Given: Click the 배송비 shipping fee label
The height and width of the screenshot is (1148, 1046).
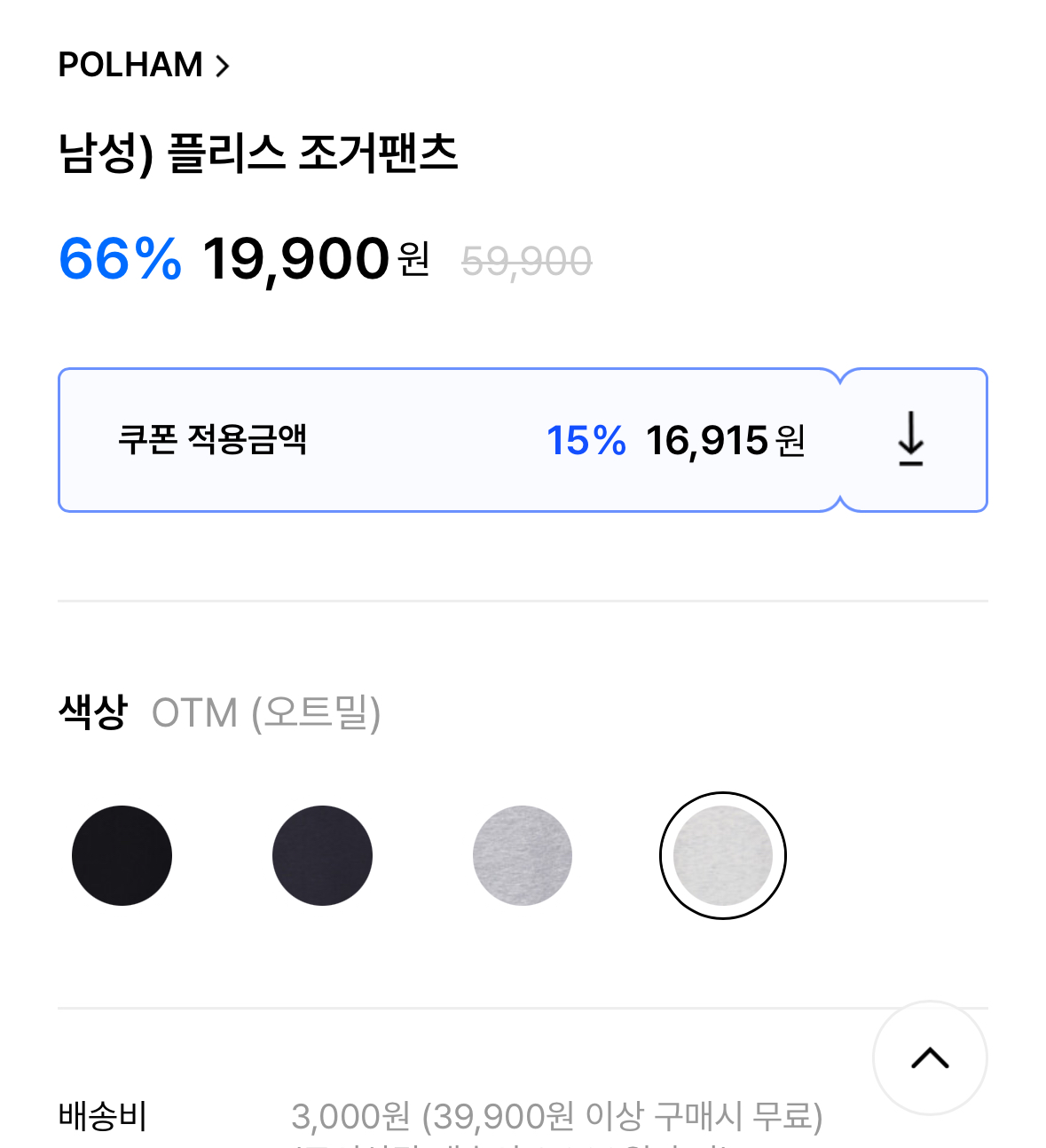Looking at the screenshot, I should pyautogui.click(x=104, y=1117).
